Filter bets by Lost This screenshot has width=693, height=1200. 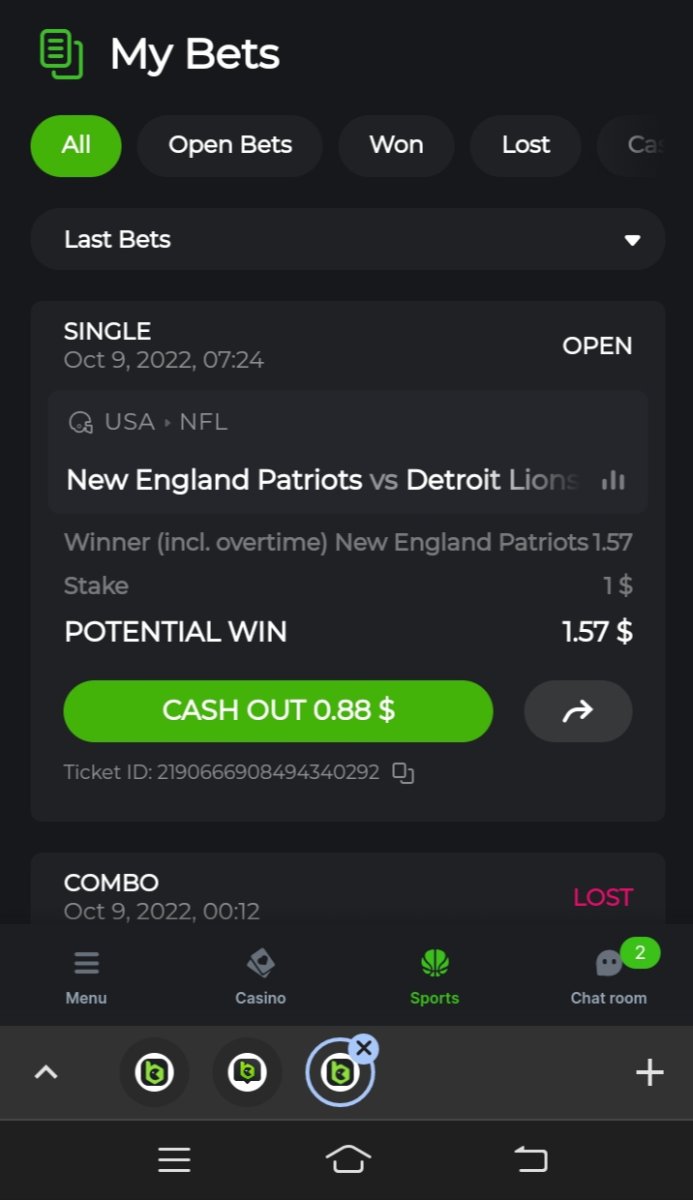525,146
